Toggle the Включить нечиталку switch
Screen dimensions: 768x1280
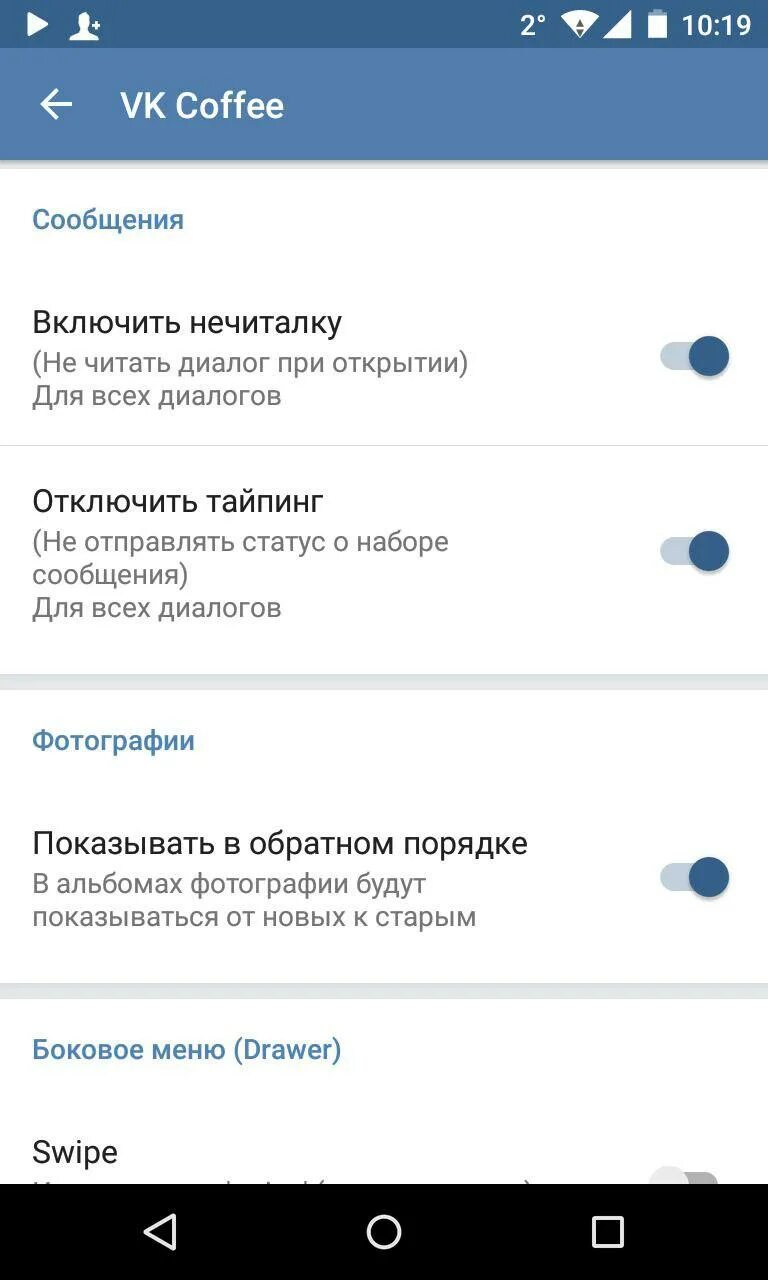694,356
